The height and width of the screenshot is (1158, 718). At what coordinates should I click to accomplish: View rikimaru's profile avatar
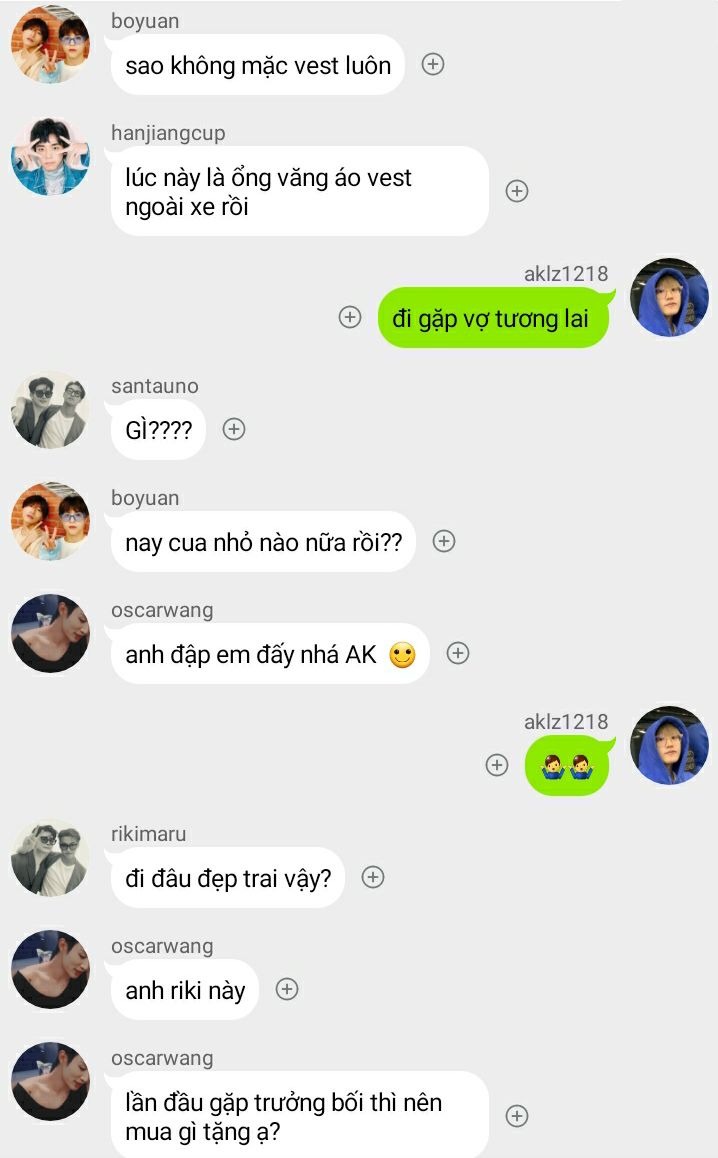(50, 858)
